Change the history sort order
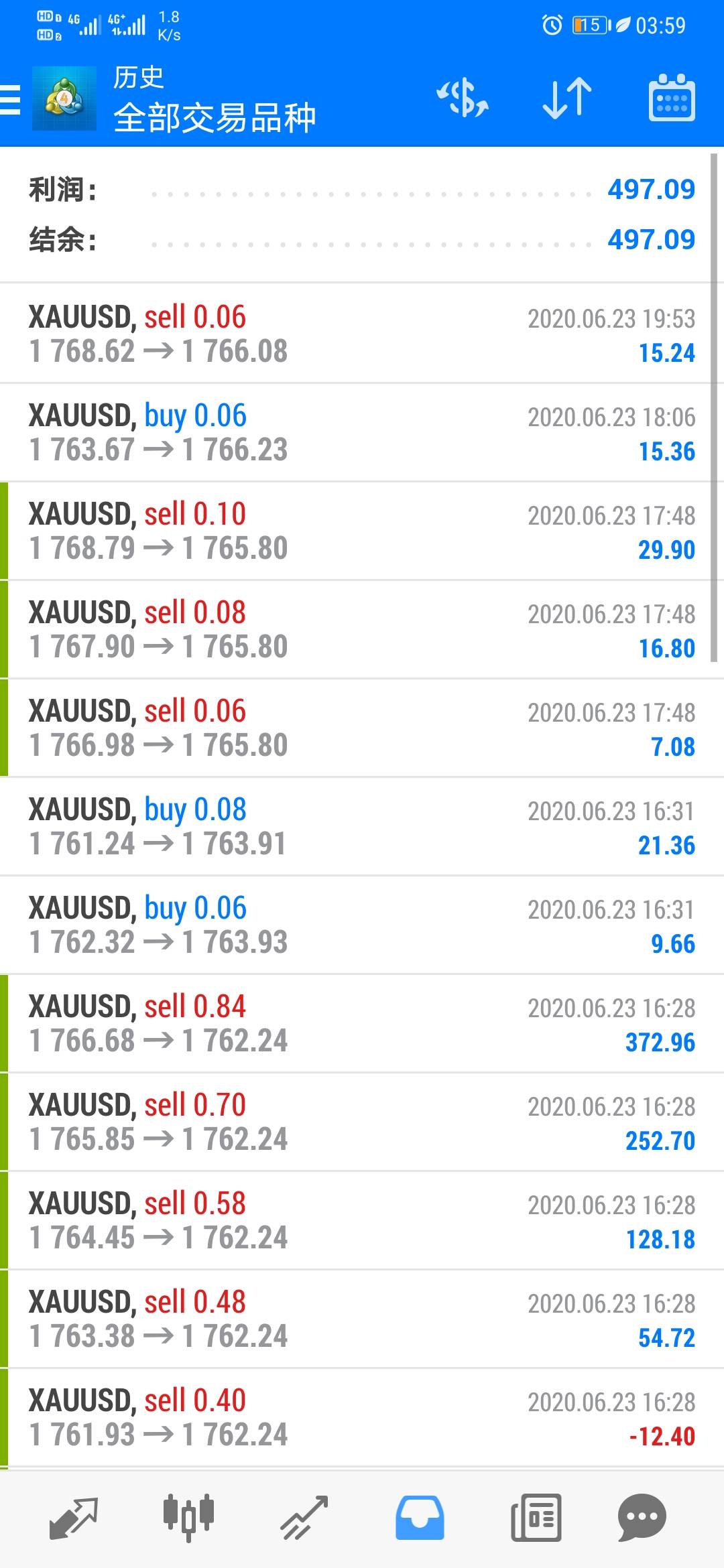Screen dimensions: 724x1568 (566, 99)
